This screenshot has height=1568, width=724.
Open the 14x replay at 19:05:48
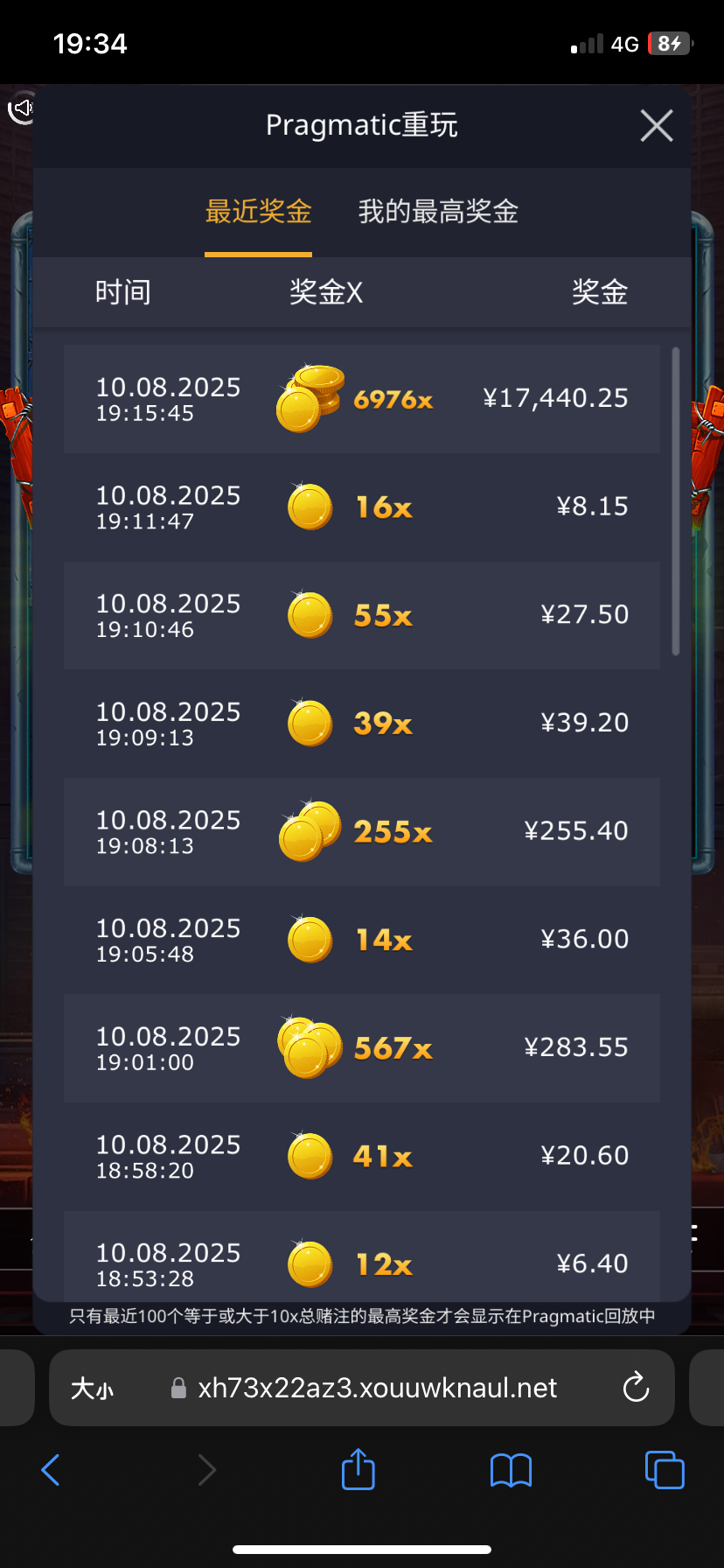[x=361, y=940]
